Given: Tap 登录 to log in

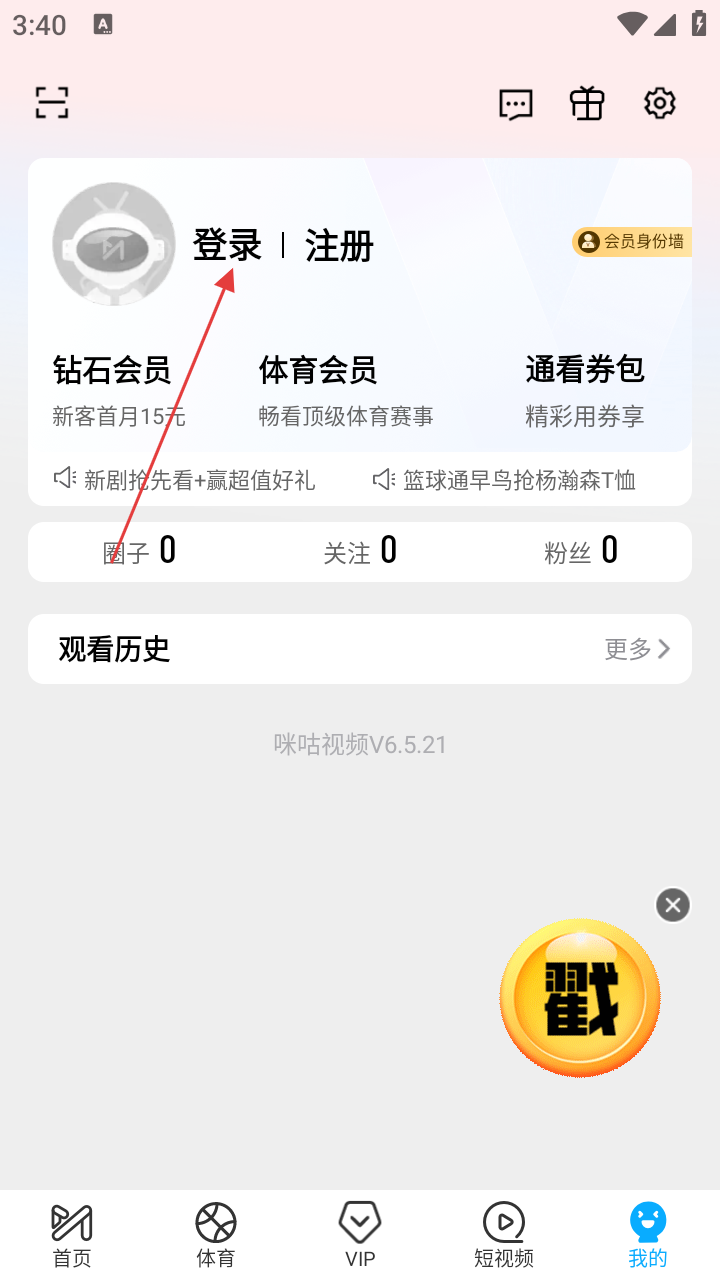Looking at the screenshot, I should (227, 245).
